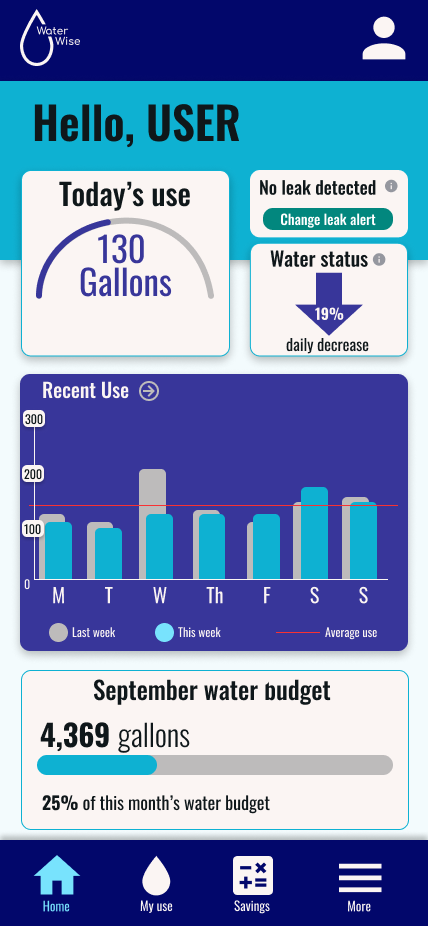The height and width of the screenshot is (926, 428).
Task: Open the user profile icon
Action: (x=384, y=38)
